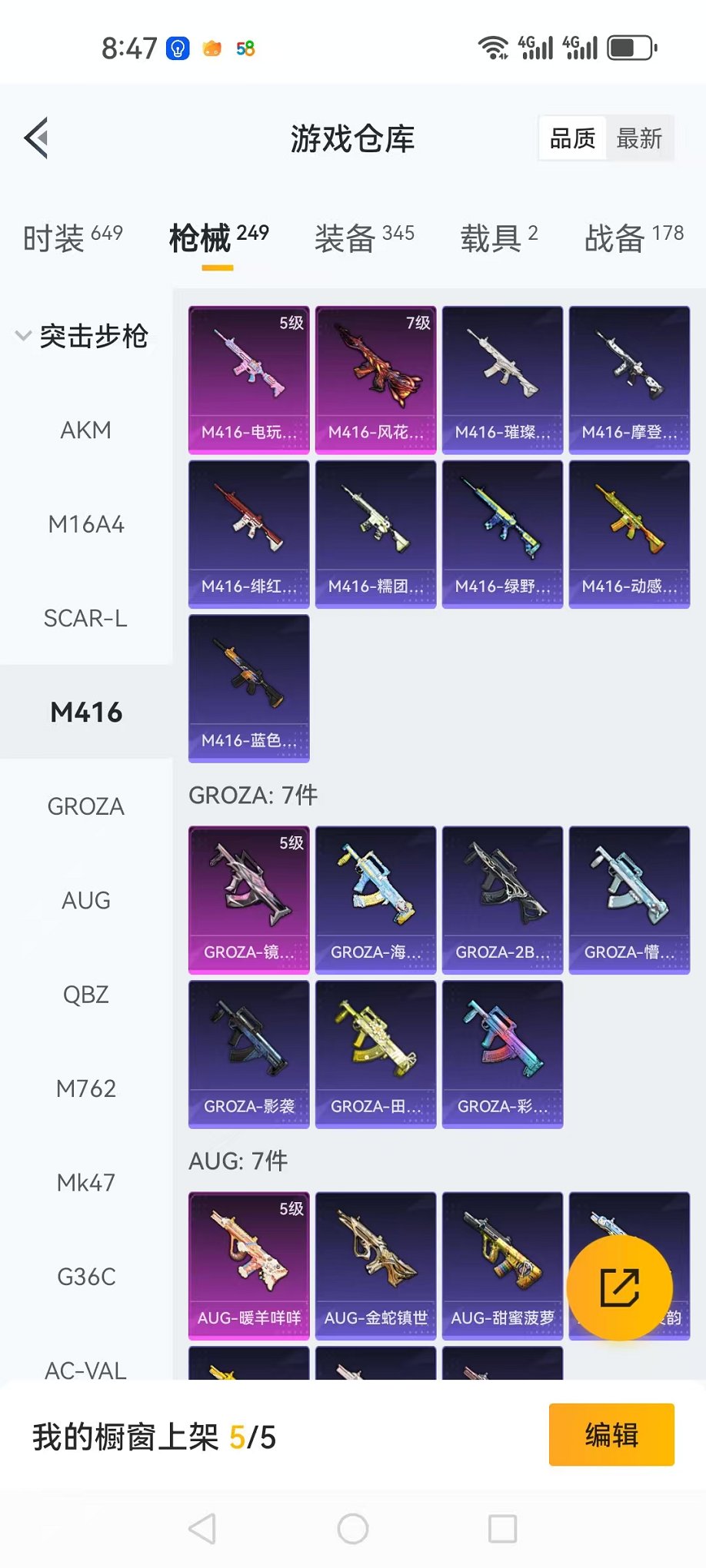This screenshot has height=1568, width=706.
Task: Collapse the 突击步枪 category
Action: (83, 336)
